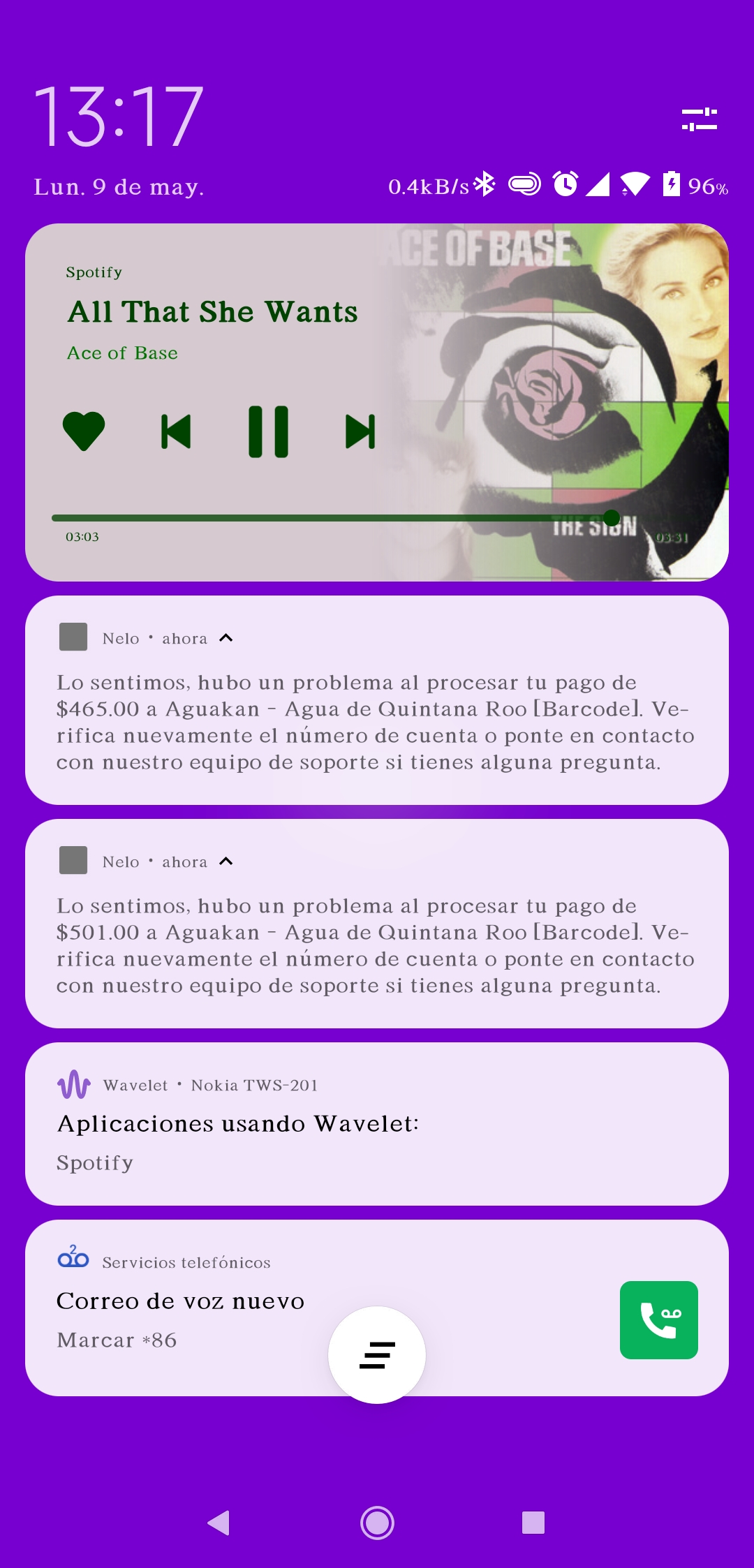Collapse the Nelo $501.00 payment notification
Screen dimensions: 754x1568
click(x=226, y=861)
